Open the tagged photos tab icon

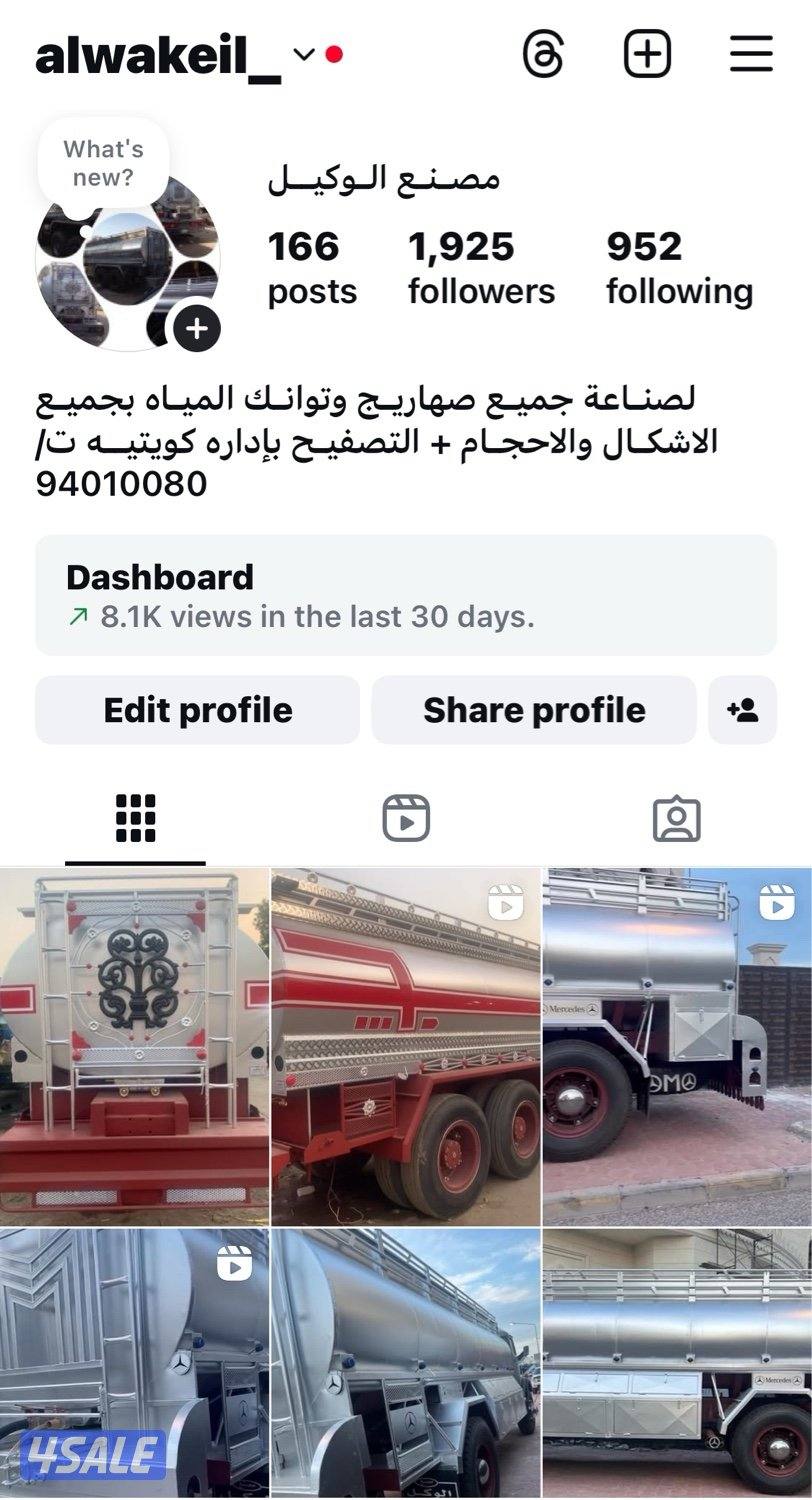coord(679,818)
